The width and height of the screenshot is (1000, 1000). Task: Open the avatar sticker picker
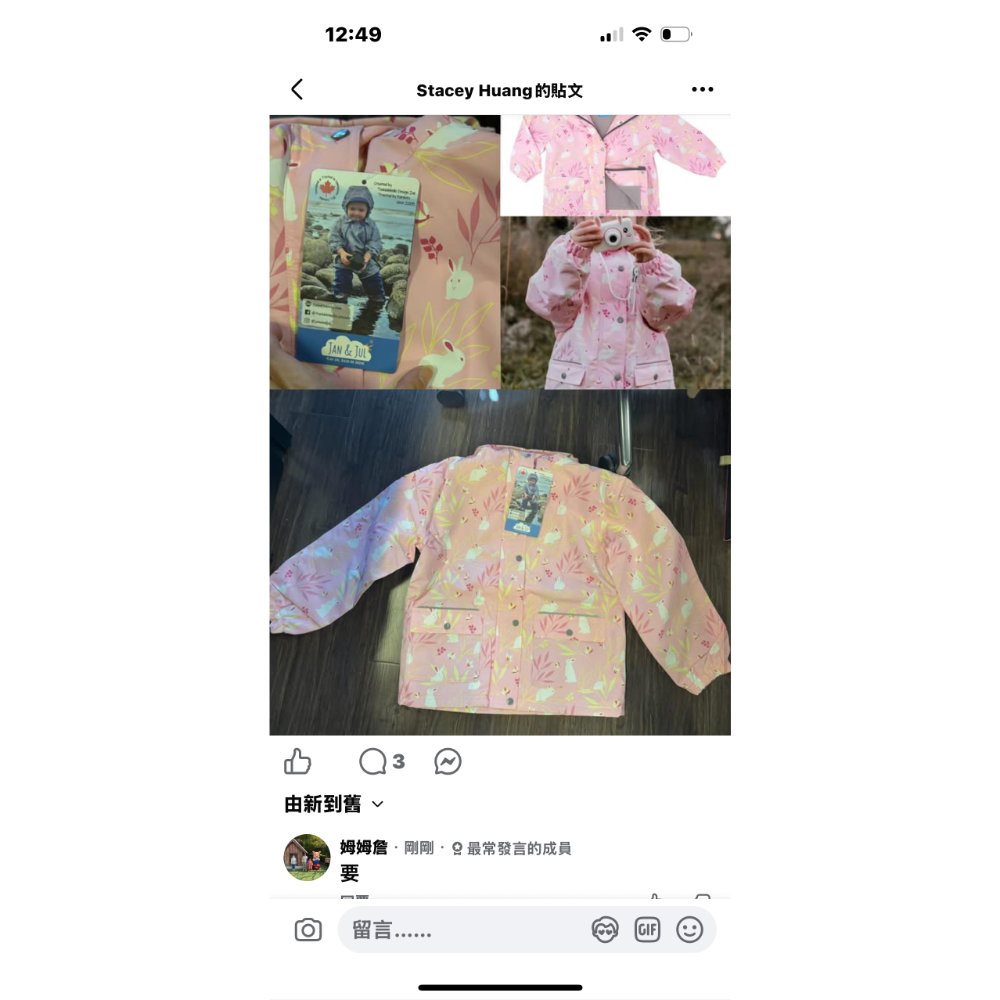(605, 930)
